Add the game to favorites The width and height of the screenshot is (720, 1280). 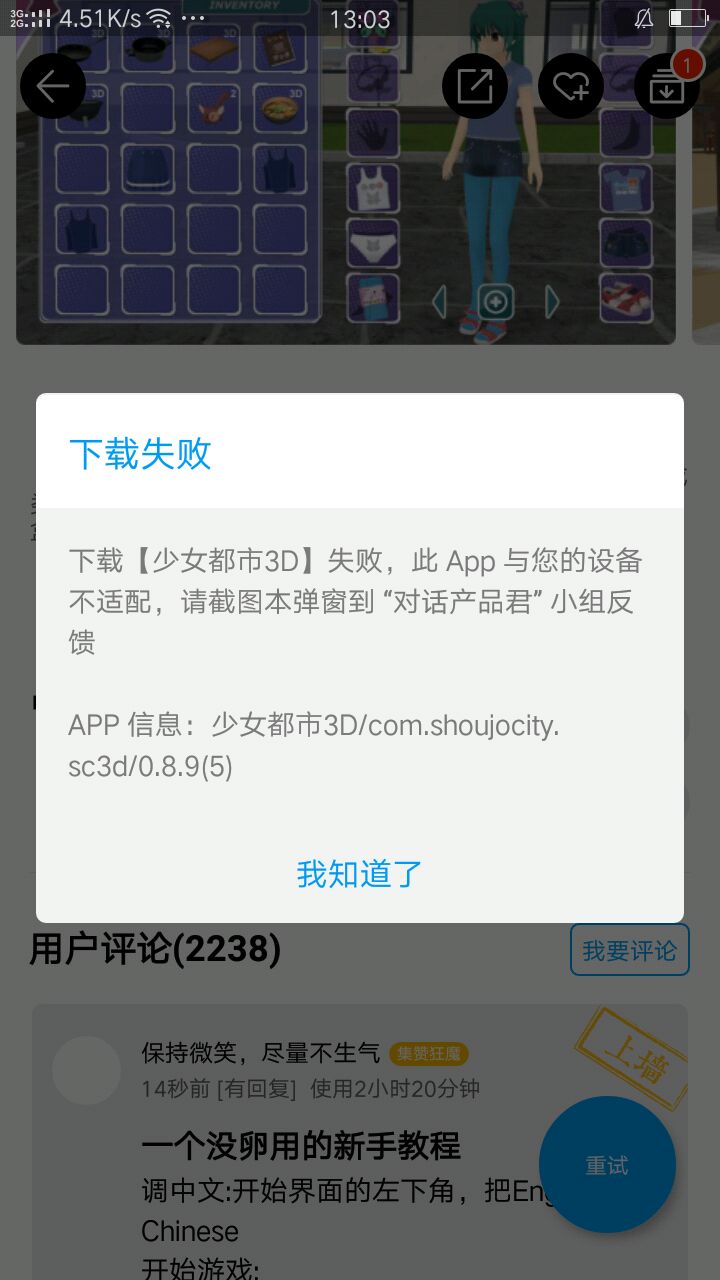(571, 87)
